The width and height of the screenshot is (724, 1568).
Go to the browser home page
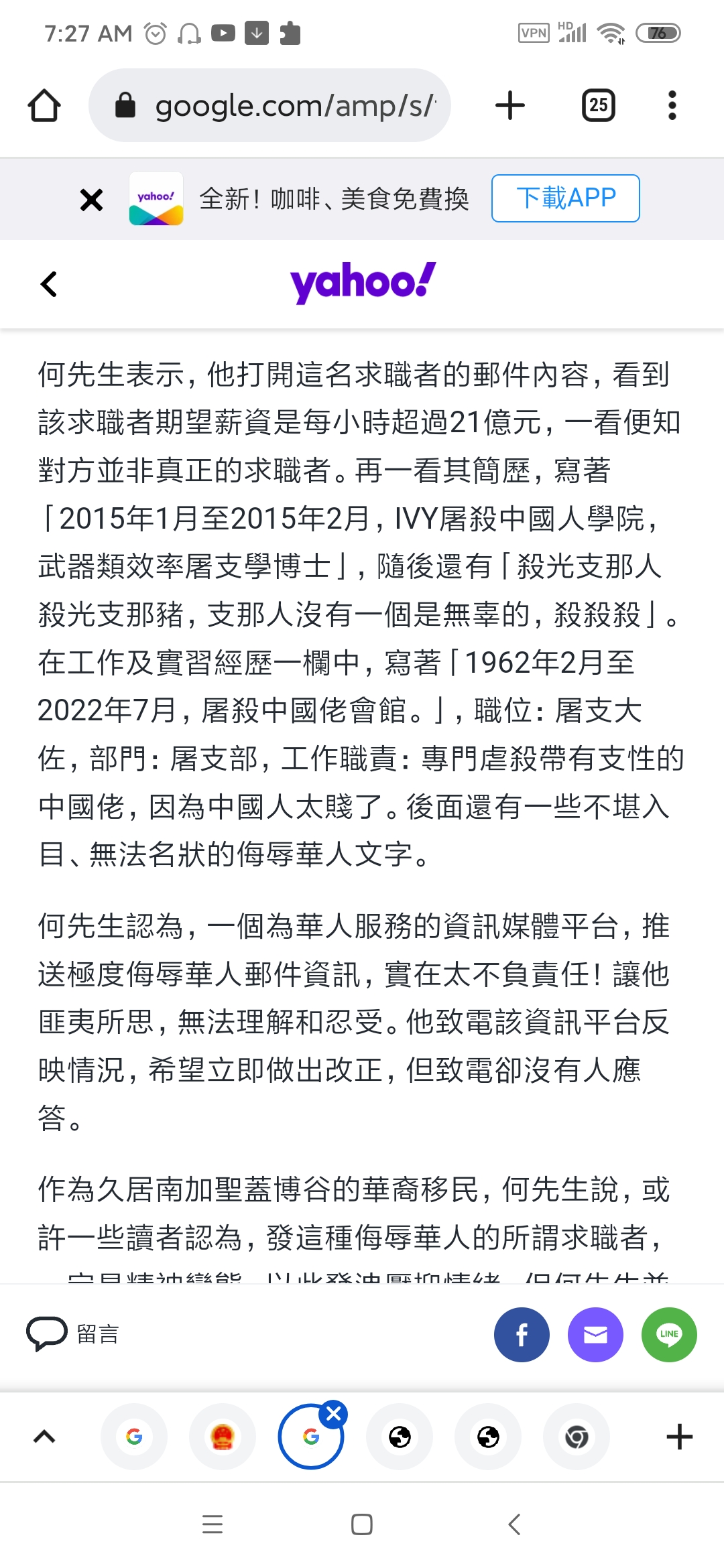pos(44,105)
